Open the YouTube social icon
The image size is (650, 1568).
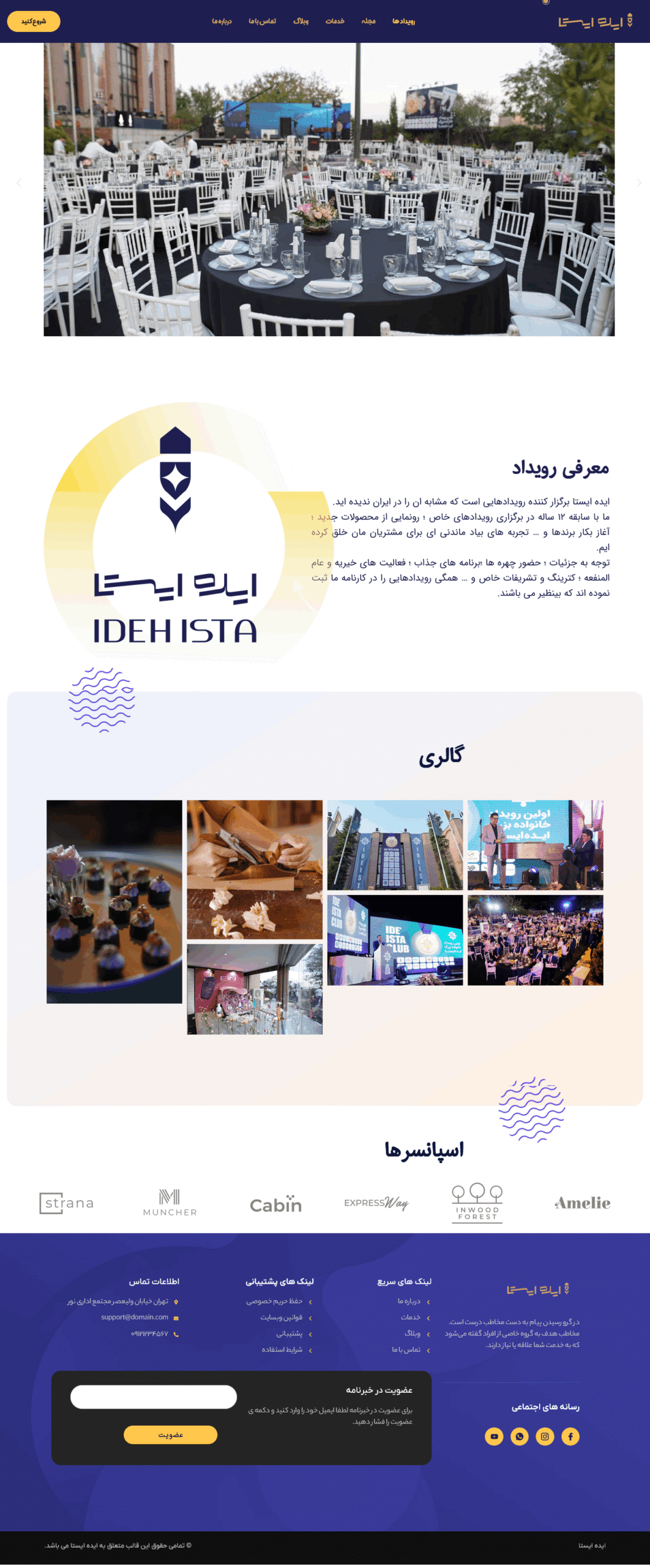(494, 1436)
